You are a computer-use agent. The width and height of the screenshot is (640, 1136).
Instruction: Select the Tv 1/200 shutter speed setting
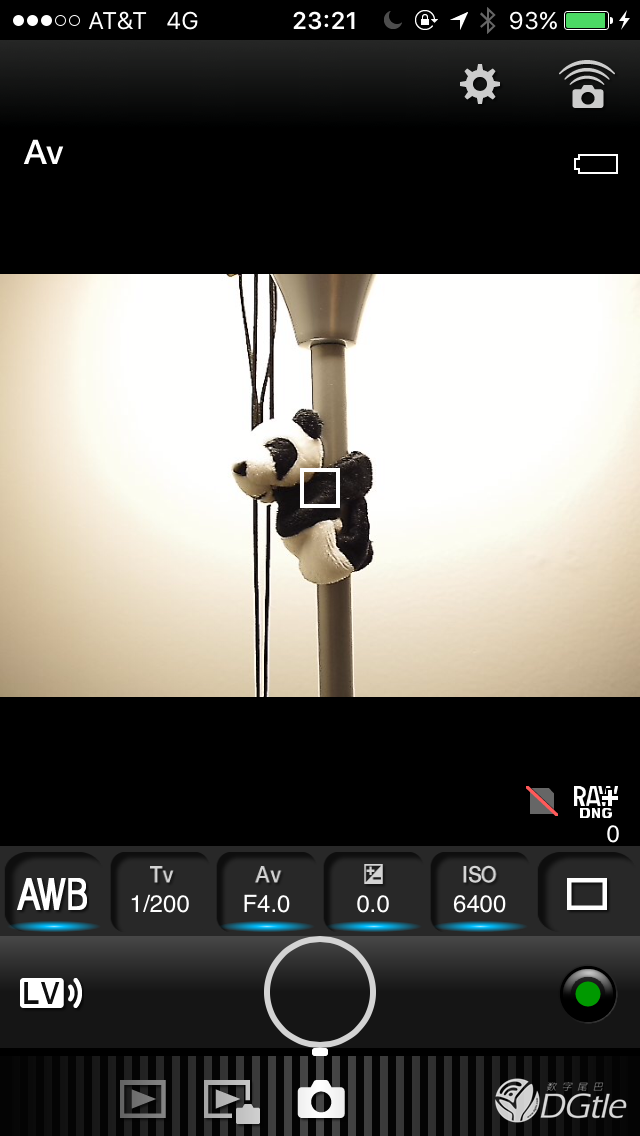(160, 892)
